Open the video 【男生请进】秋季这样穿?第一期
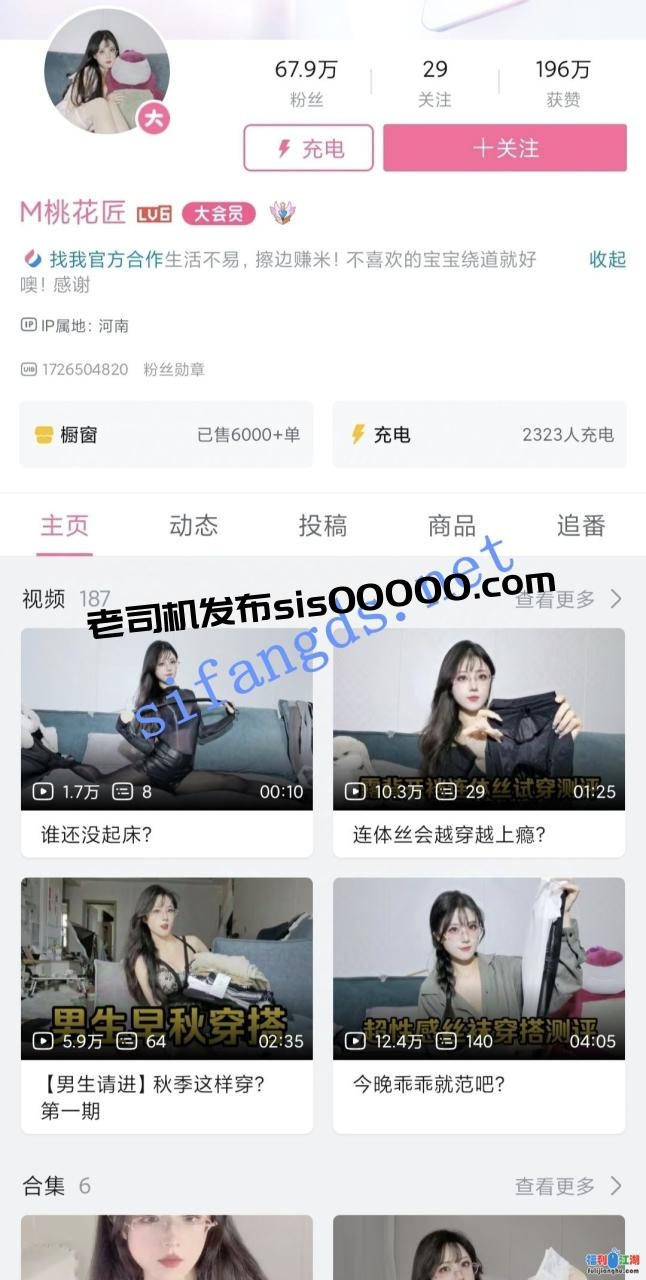This screenshot has height=1280, width=646. click(167, 970)
